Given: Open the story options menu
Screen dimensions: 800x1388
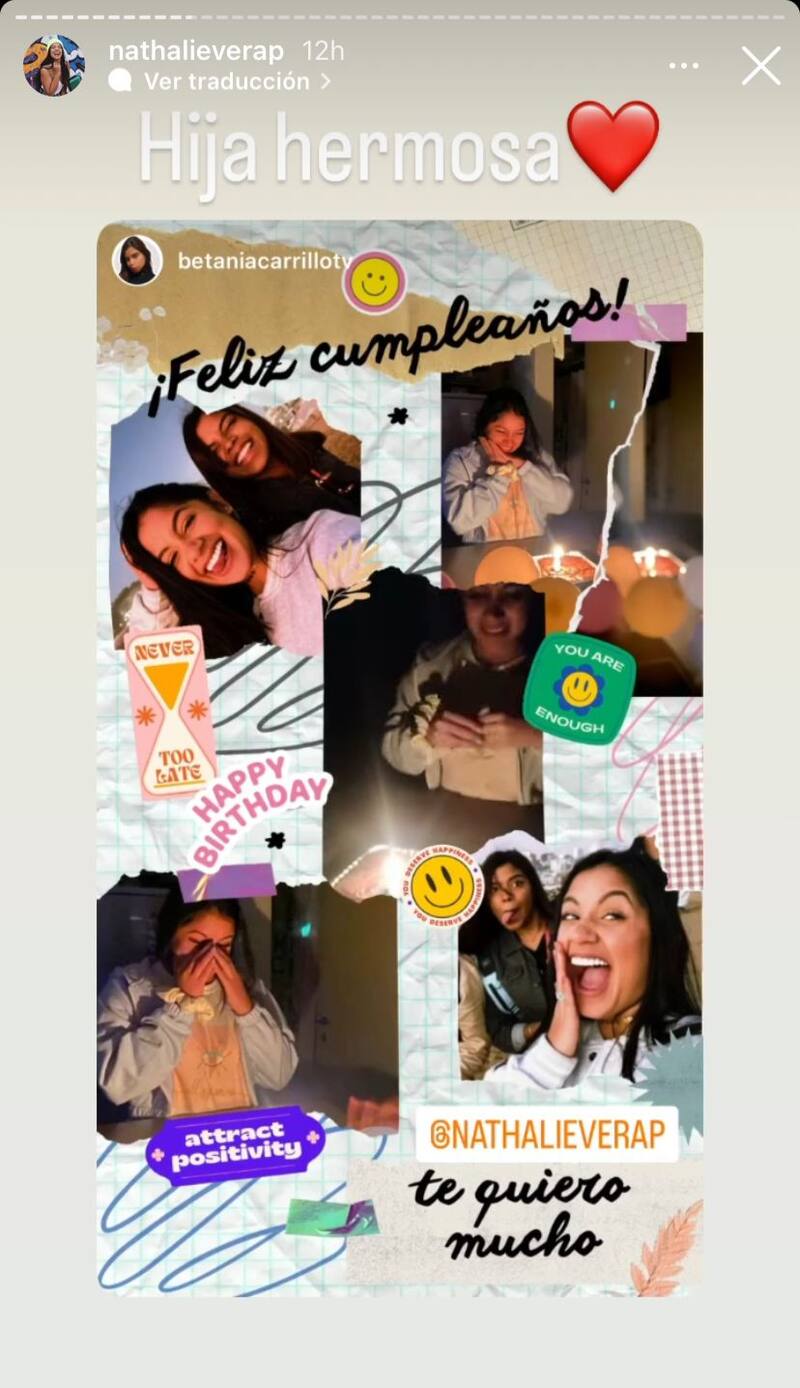Looking at the screenshot, I should point(684,66).
